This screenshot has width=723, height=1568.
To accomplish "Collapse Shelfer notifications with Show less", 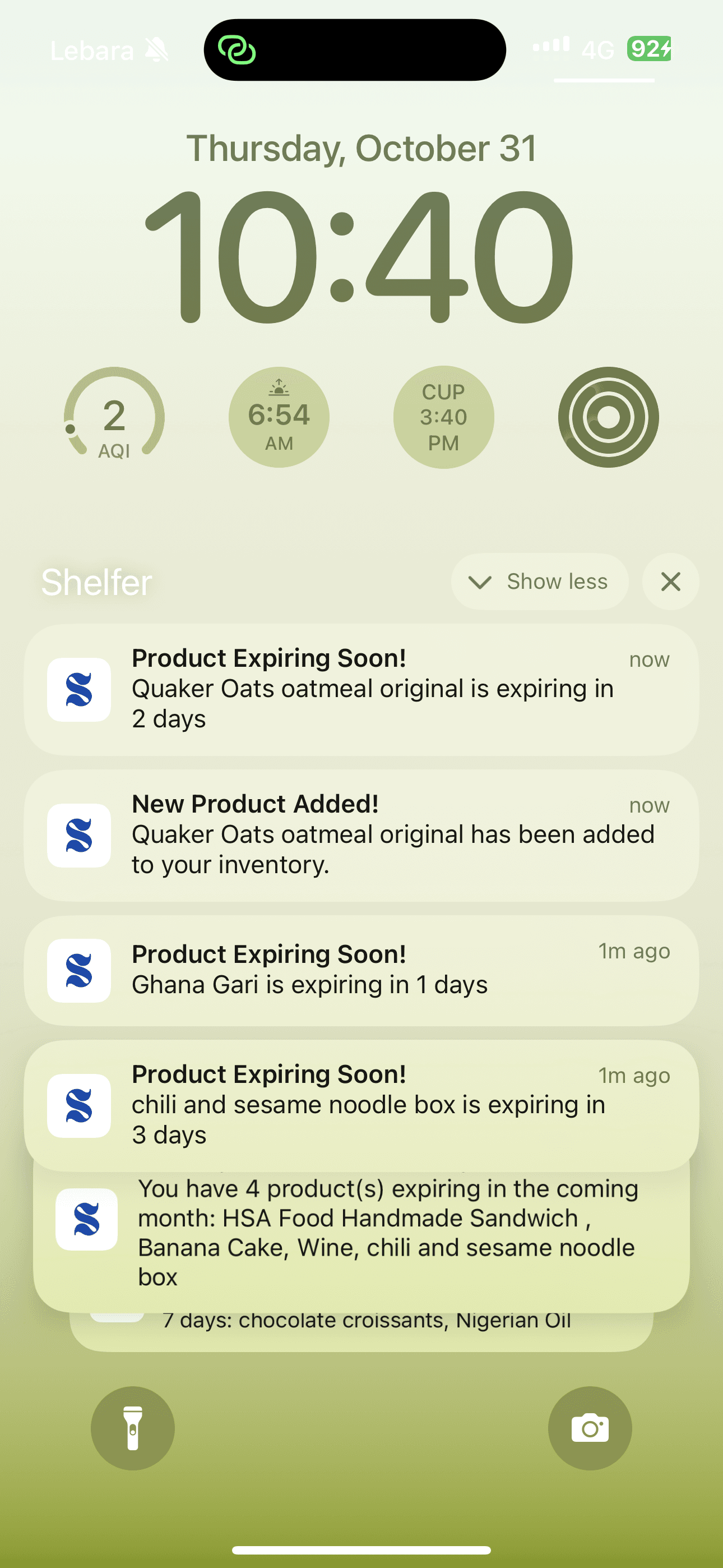I will pos(539,582).
